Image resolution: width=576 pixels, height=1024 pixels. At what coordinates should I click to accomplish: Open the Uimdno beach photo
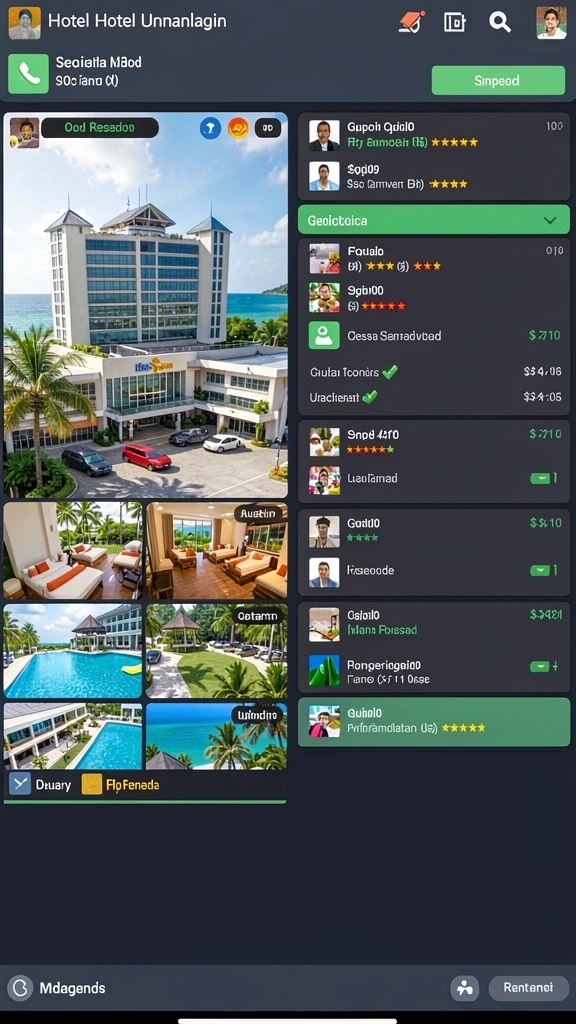pos(216,736)
